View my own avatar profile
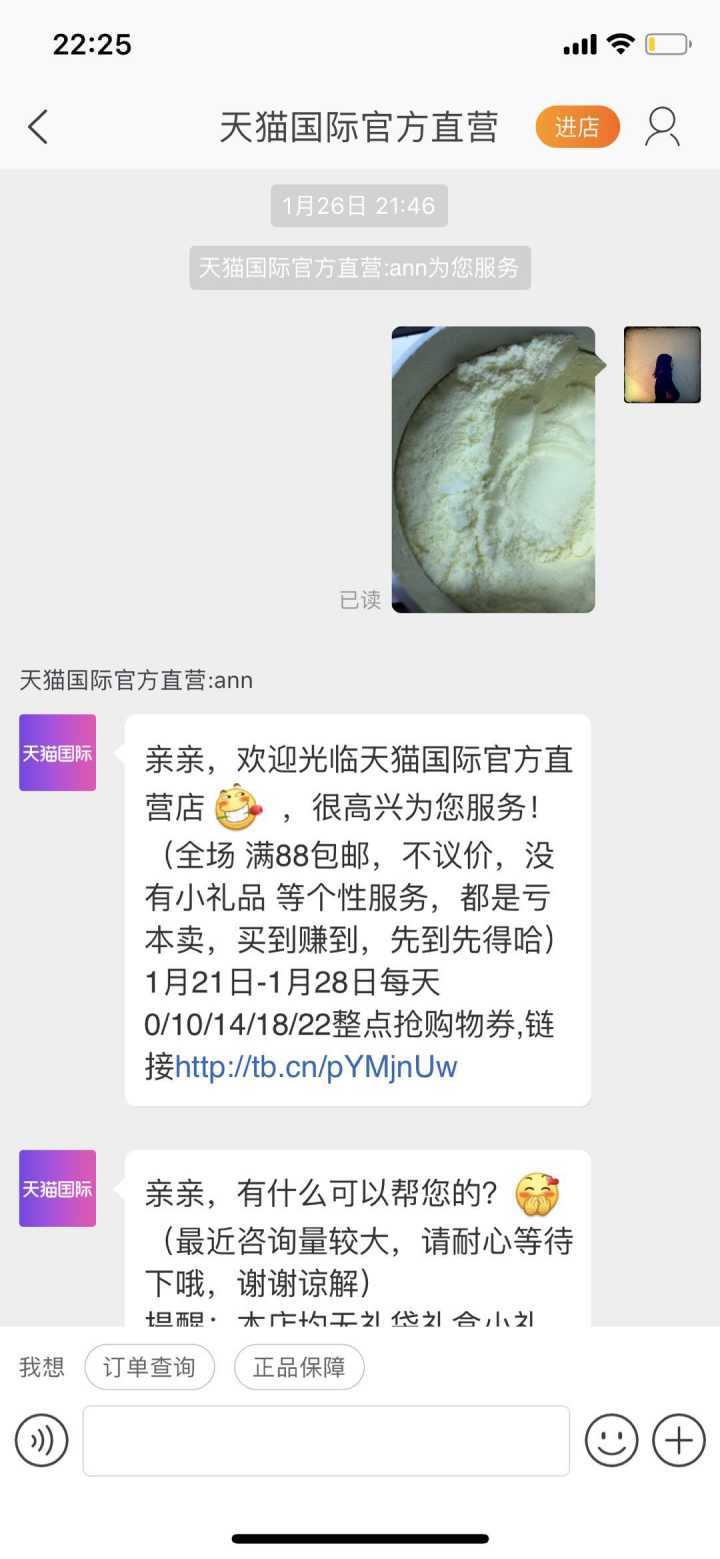 [x=662, y=365]
